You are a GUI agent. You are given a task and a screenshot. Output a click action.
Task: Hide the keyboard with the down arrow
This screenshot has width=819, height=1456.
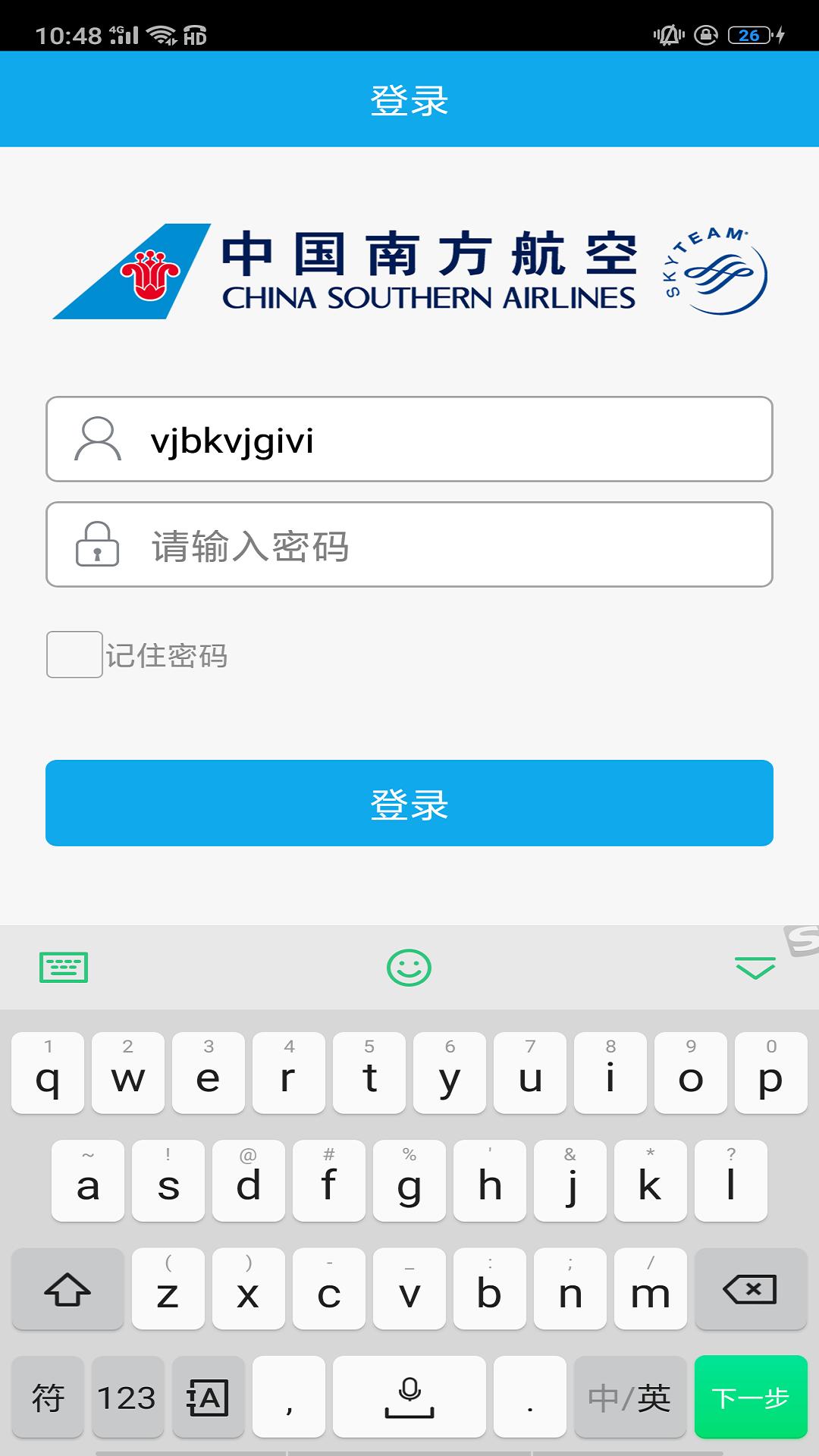click(755, 968)
